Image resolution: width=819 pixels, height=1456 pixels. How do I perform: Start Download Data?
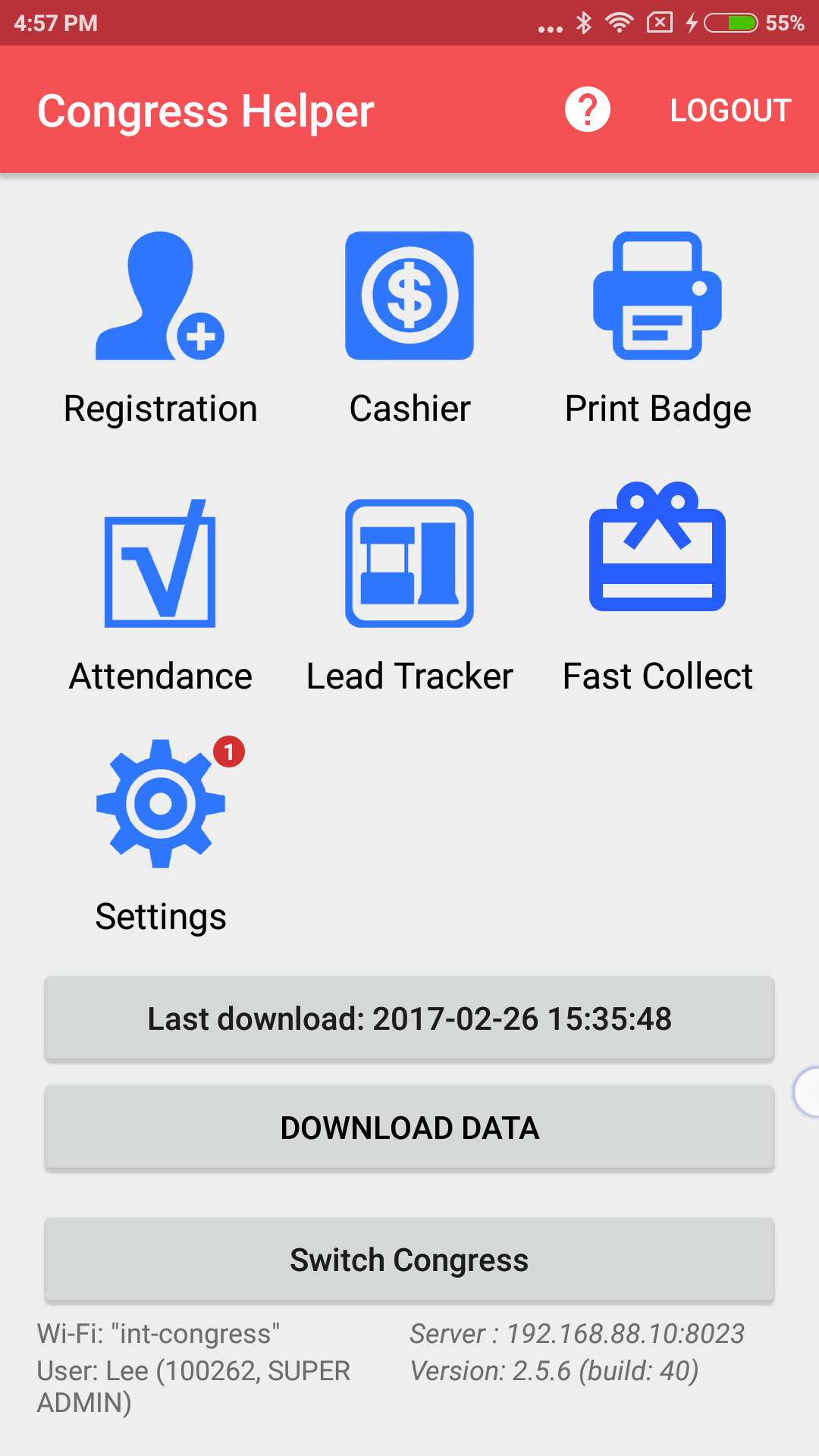pyautogui.click(x=409, y=1128)
